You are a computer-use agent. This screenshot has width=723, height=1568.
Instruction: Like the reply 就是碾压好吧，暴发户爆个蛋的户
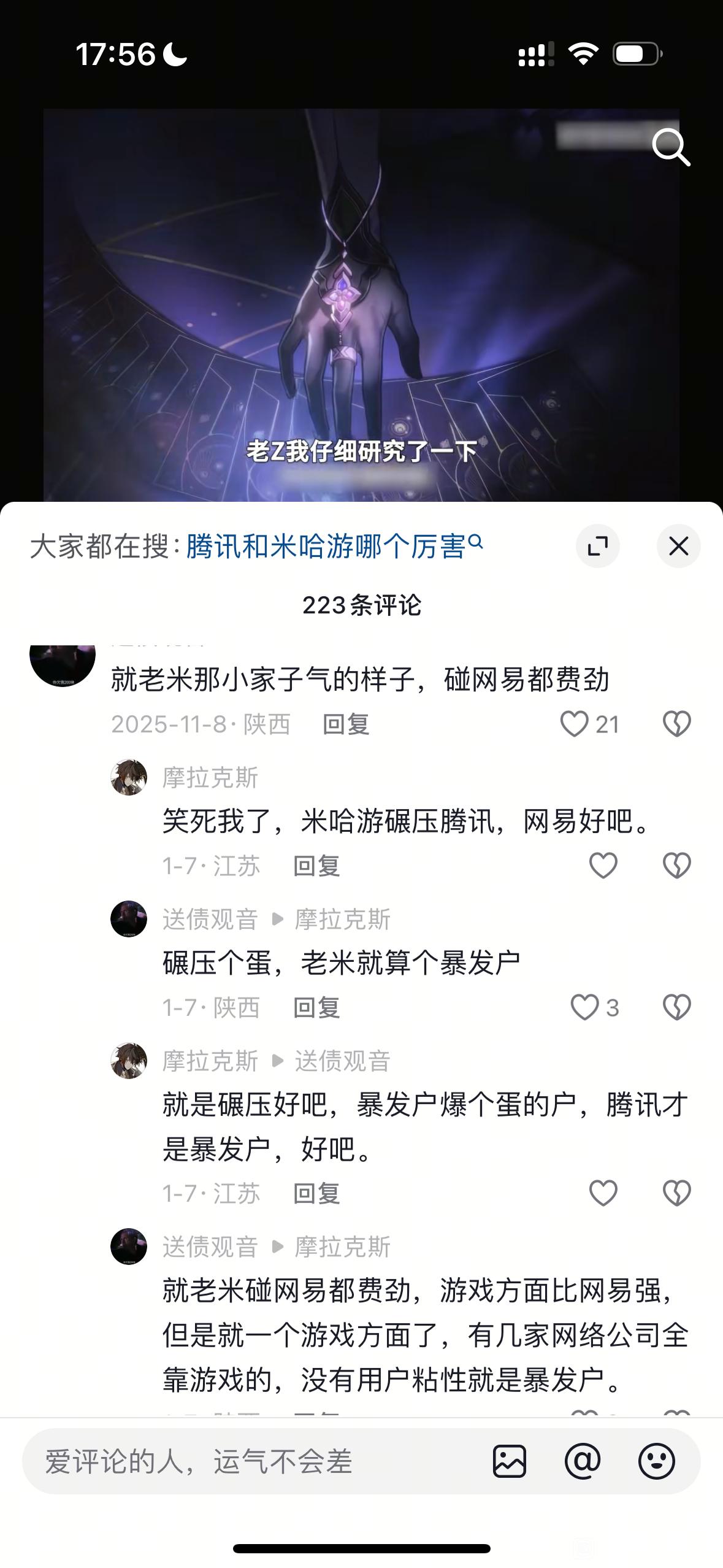coord(603,1193)
